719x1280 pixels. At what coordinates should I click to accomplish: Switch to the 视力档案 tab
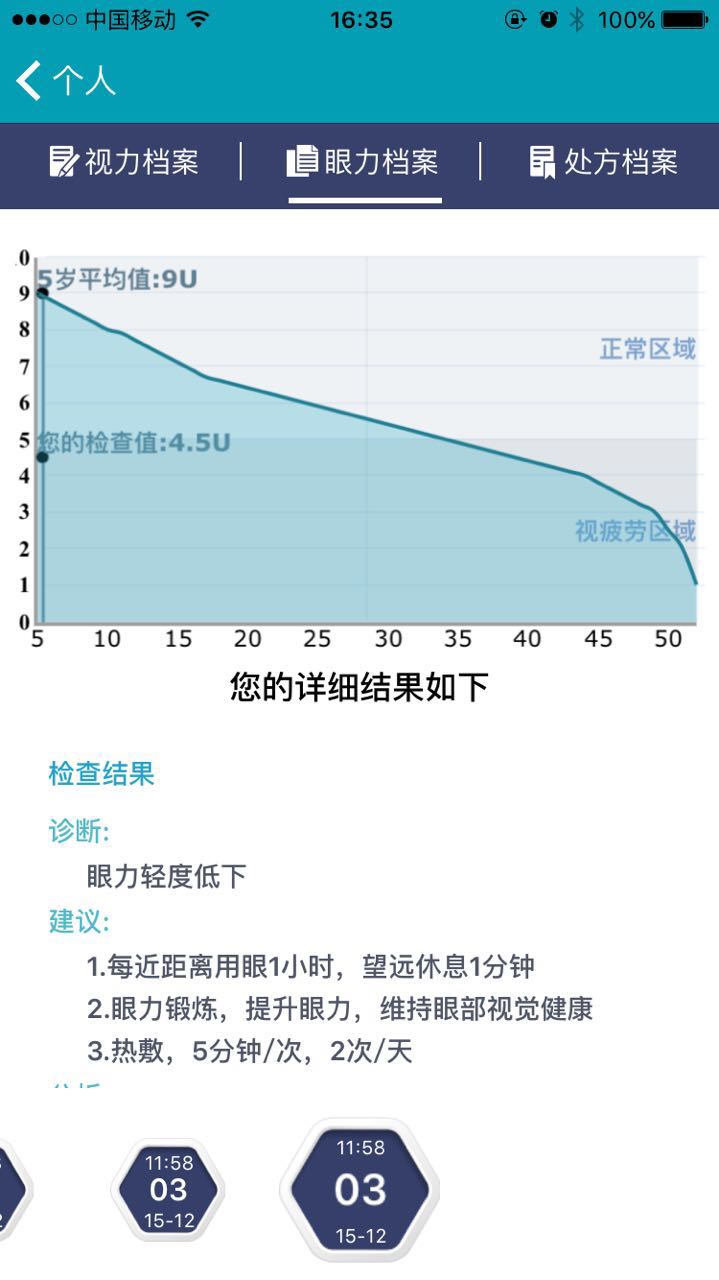click(124, 161)
